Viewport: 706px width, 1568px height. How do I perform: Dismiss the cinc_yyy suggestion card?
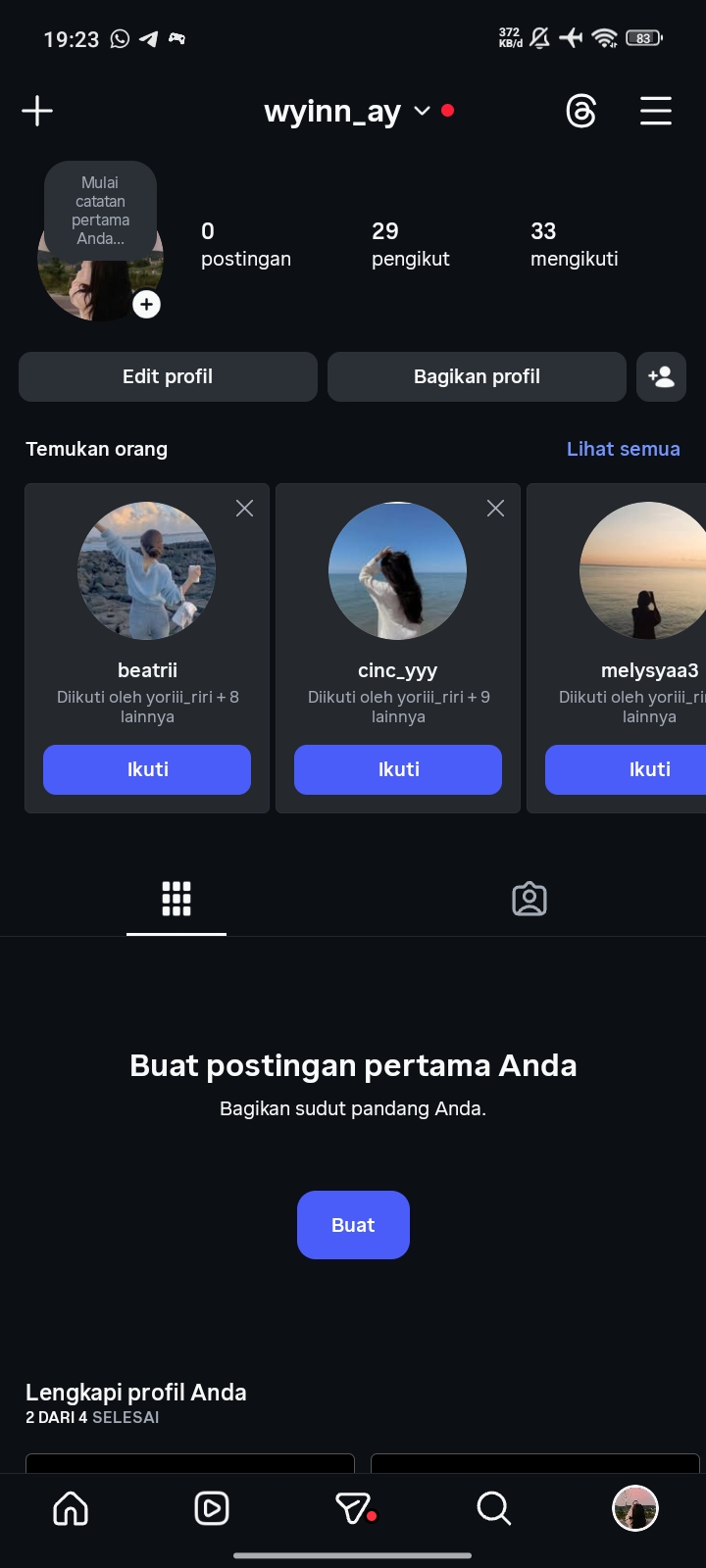pos(495,508)
